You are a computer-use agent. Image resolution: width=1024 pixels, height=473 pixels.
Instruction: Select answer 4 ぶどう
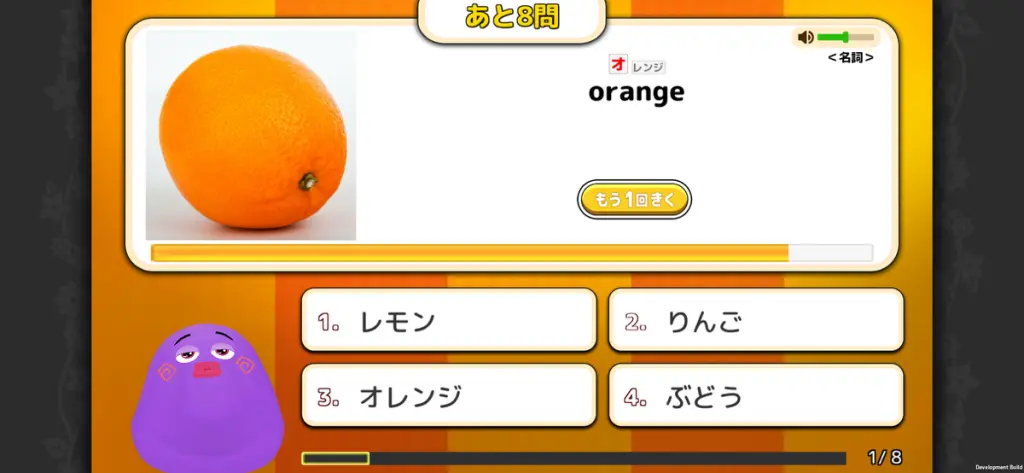[x=755, y=396]
